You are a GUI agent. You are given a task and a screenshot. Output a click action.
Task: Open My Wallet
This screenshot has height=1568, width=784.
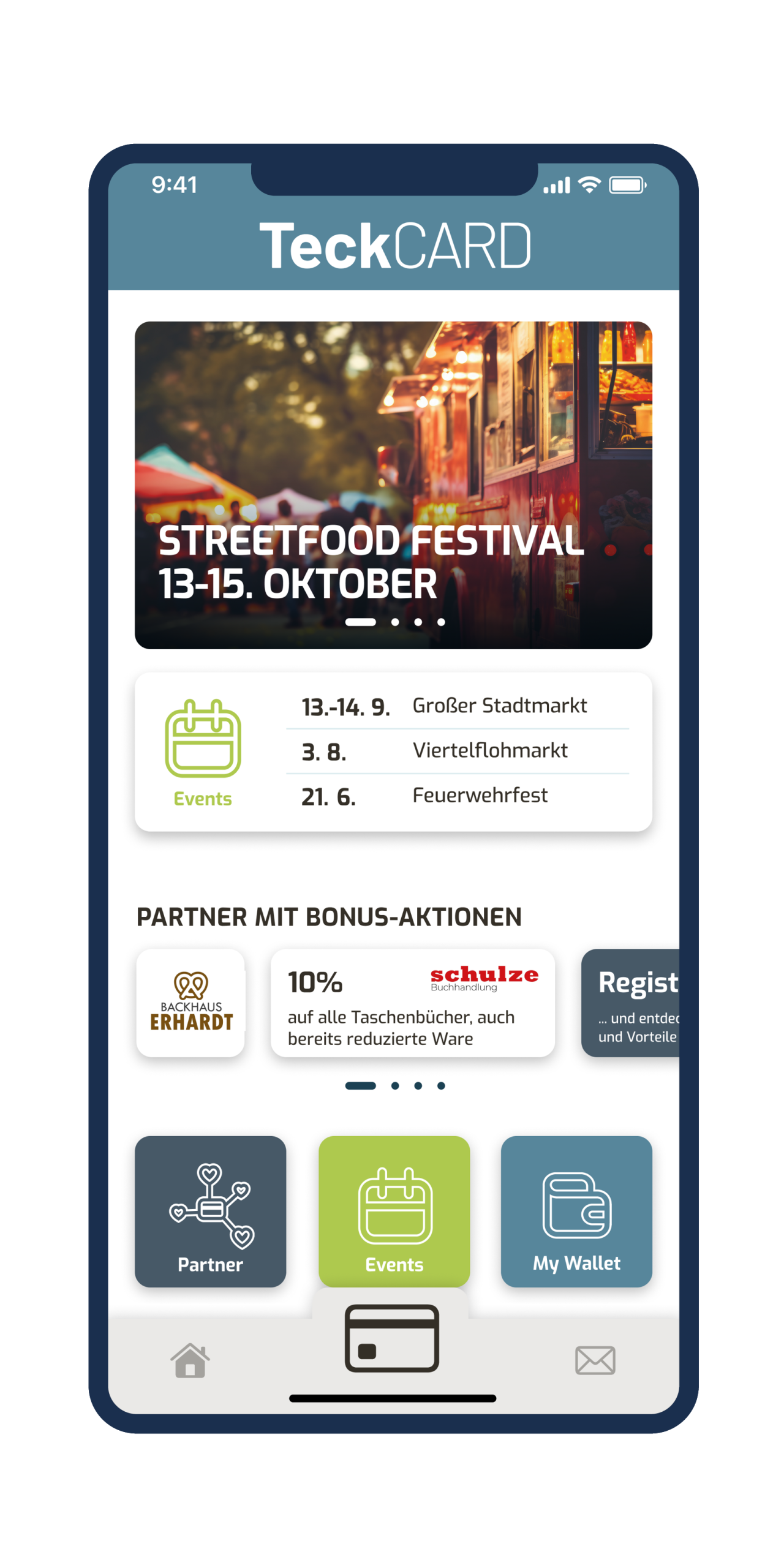[x=576, y=1210]
